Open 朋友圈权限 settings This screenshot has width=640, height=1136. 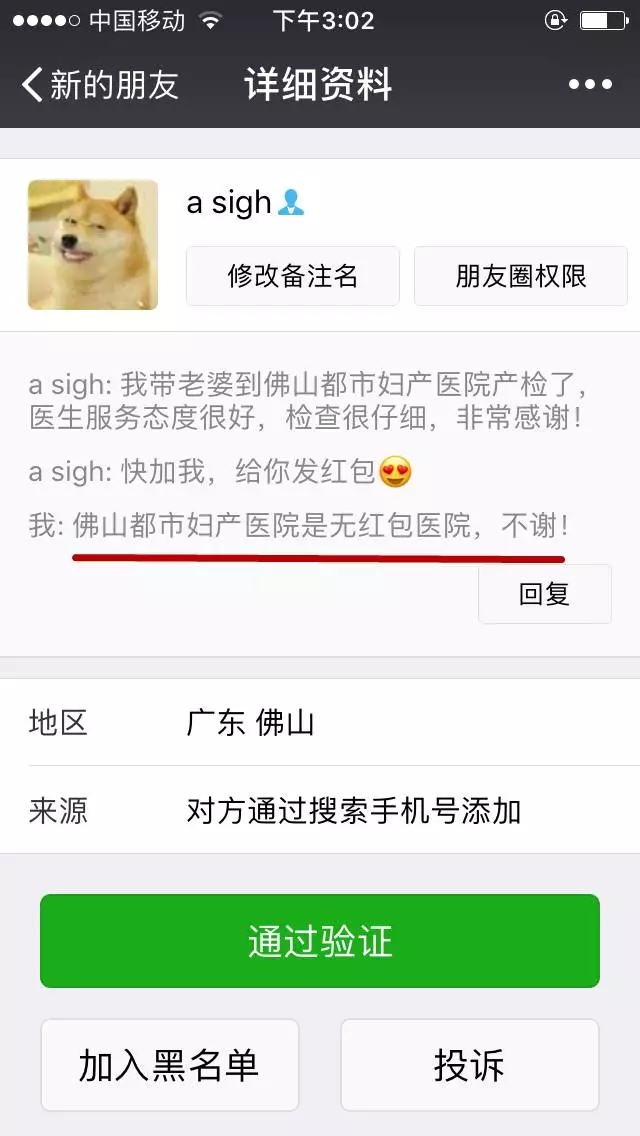coord(521,276)
